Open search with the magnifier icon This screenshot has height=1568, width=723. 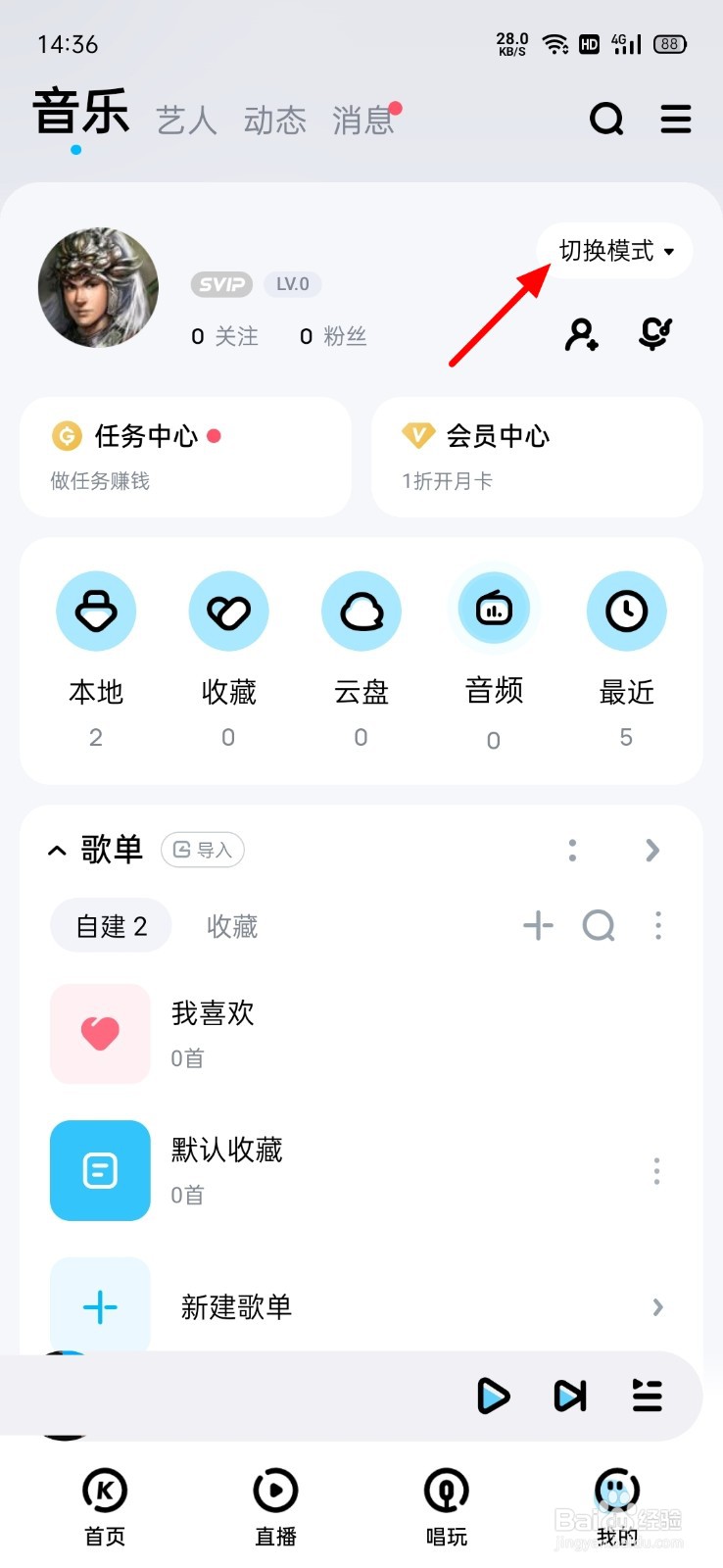pyautogui.click(x=607, y=119)
